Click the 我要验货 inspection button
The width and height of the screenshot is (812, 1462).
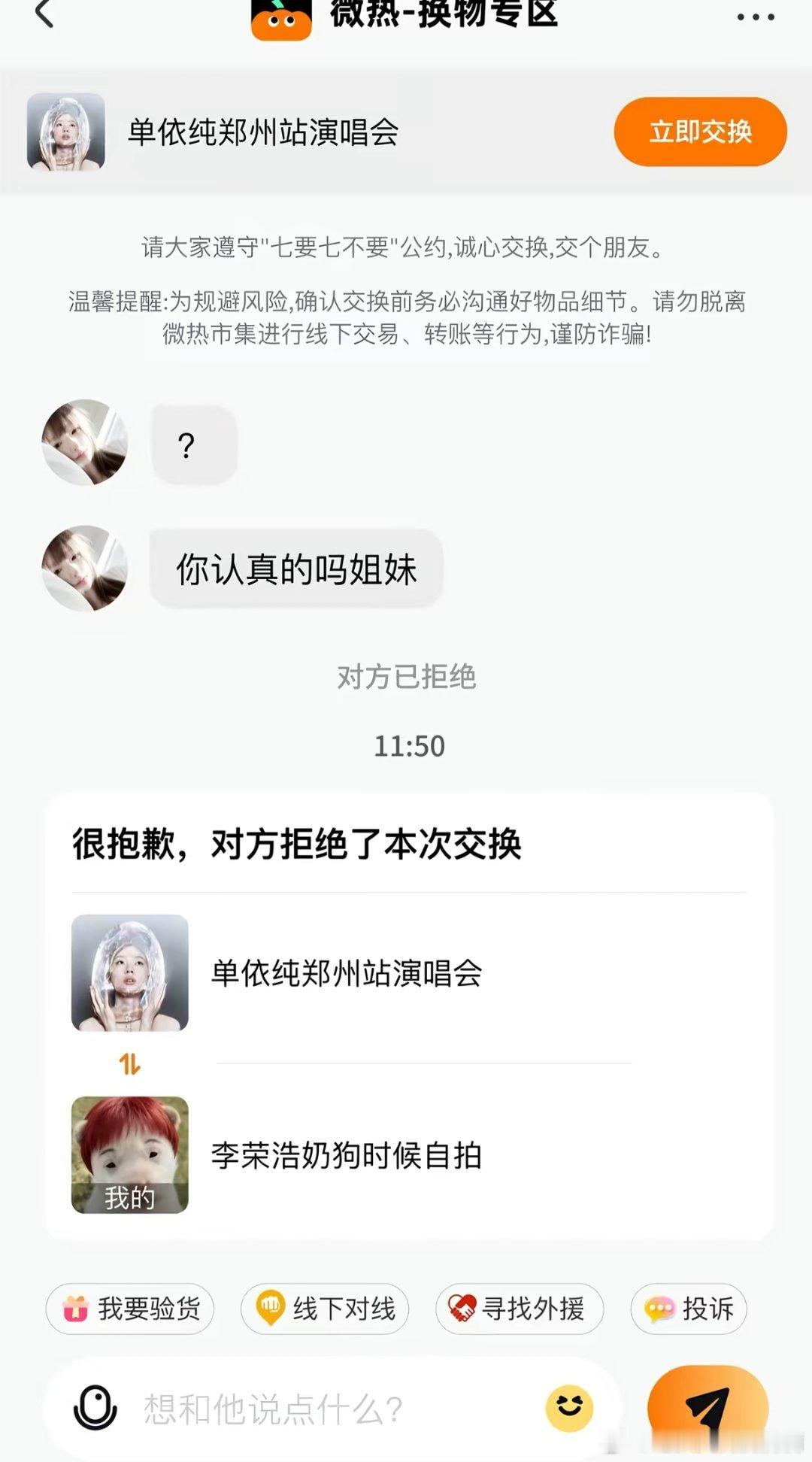[129, 1309]
